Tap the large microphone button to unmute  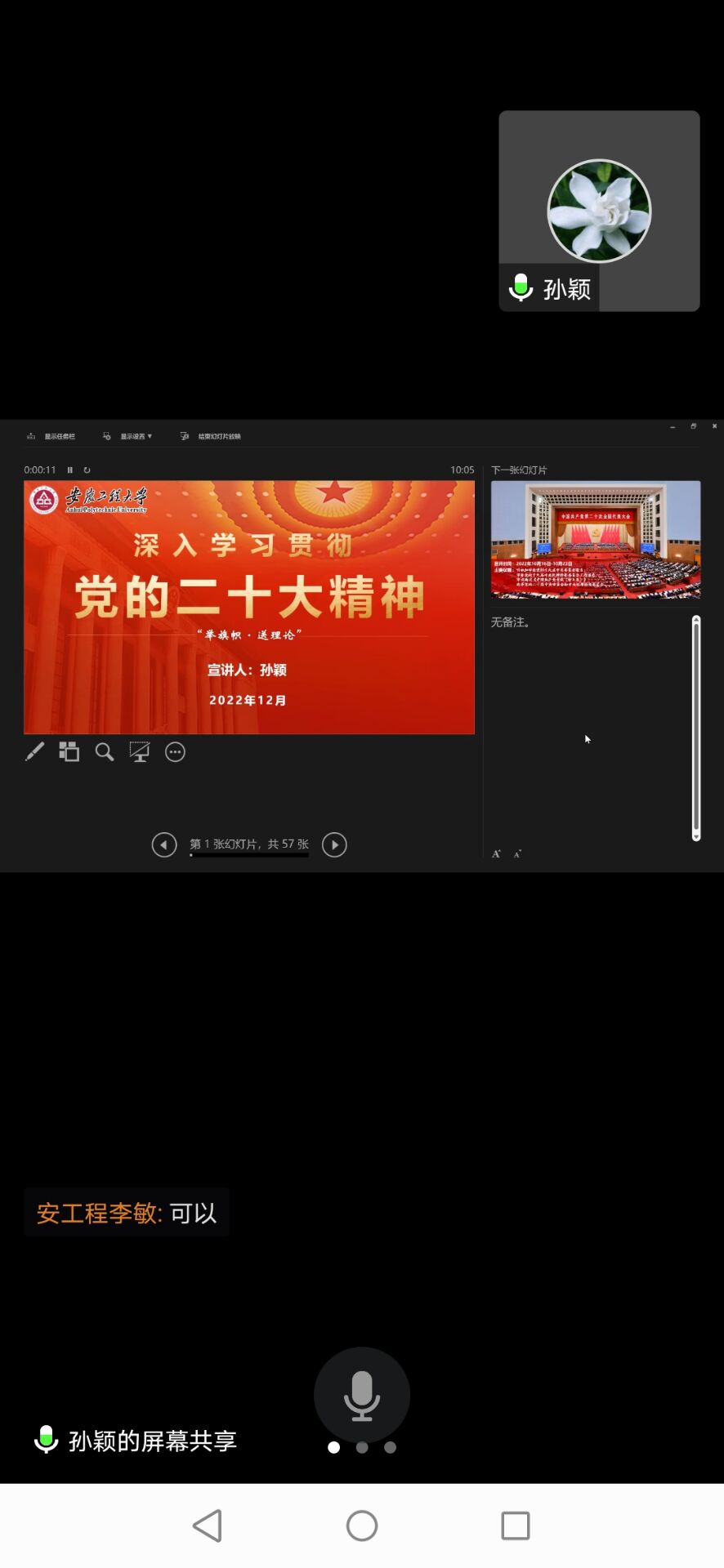pyautogui.click(x=361, y=1395)
